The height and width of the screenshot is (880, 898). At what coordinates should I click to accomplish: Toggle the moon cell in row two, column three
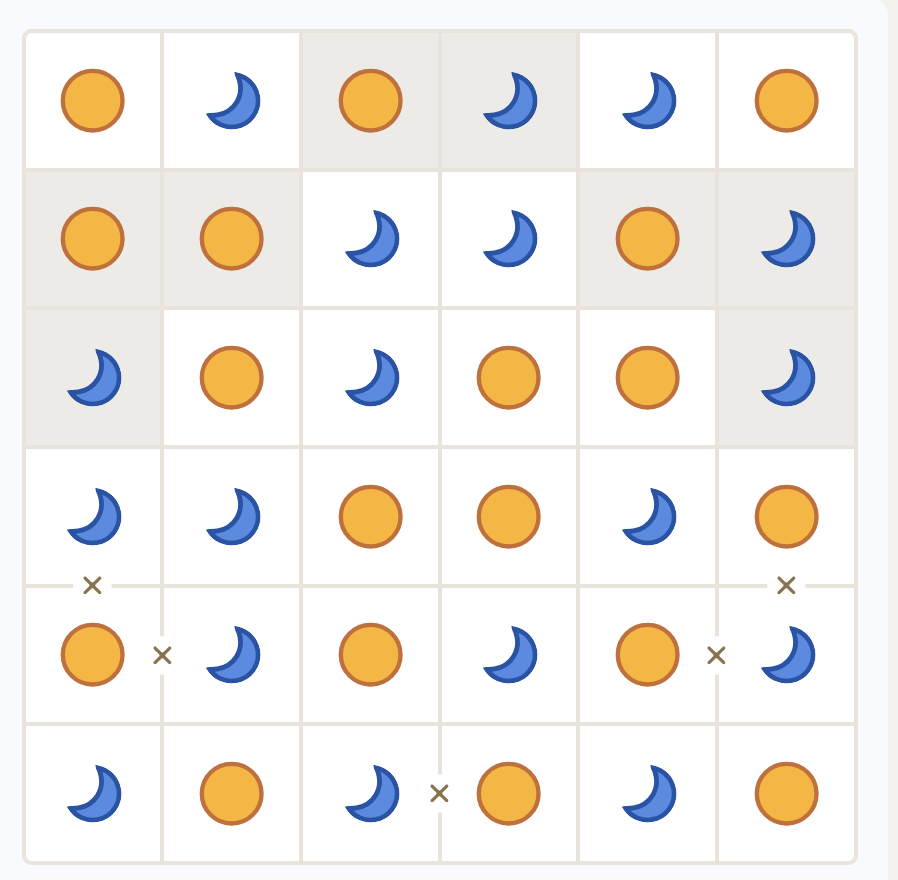(x=371, y=239)
